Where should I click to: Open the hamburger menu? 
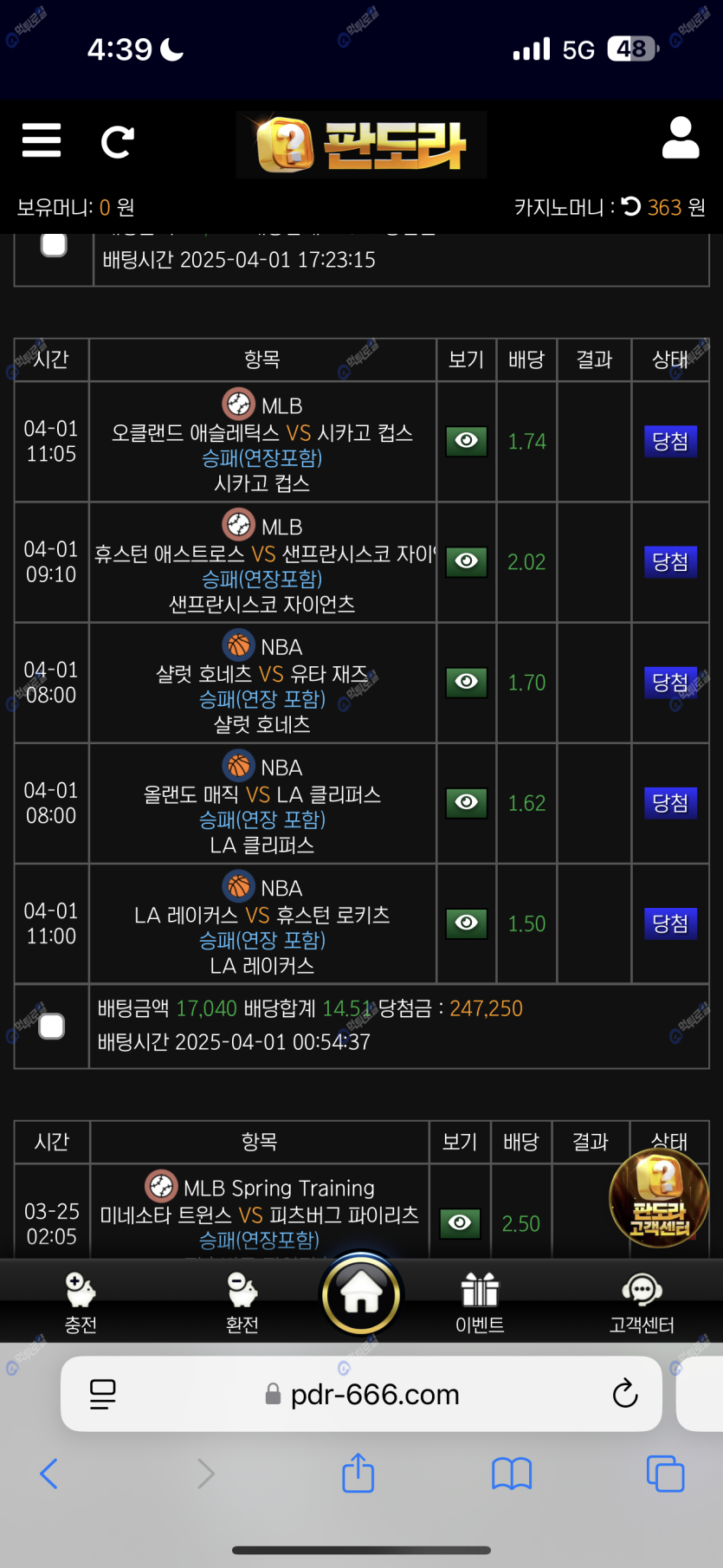tap(42, 140)
